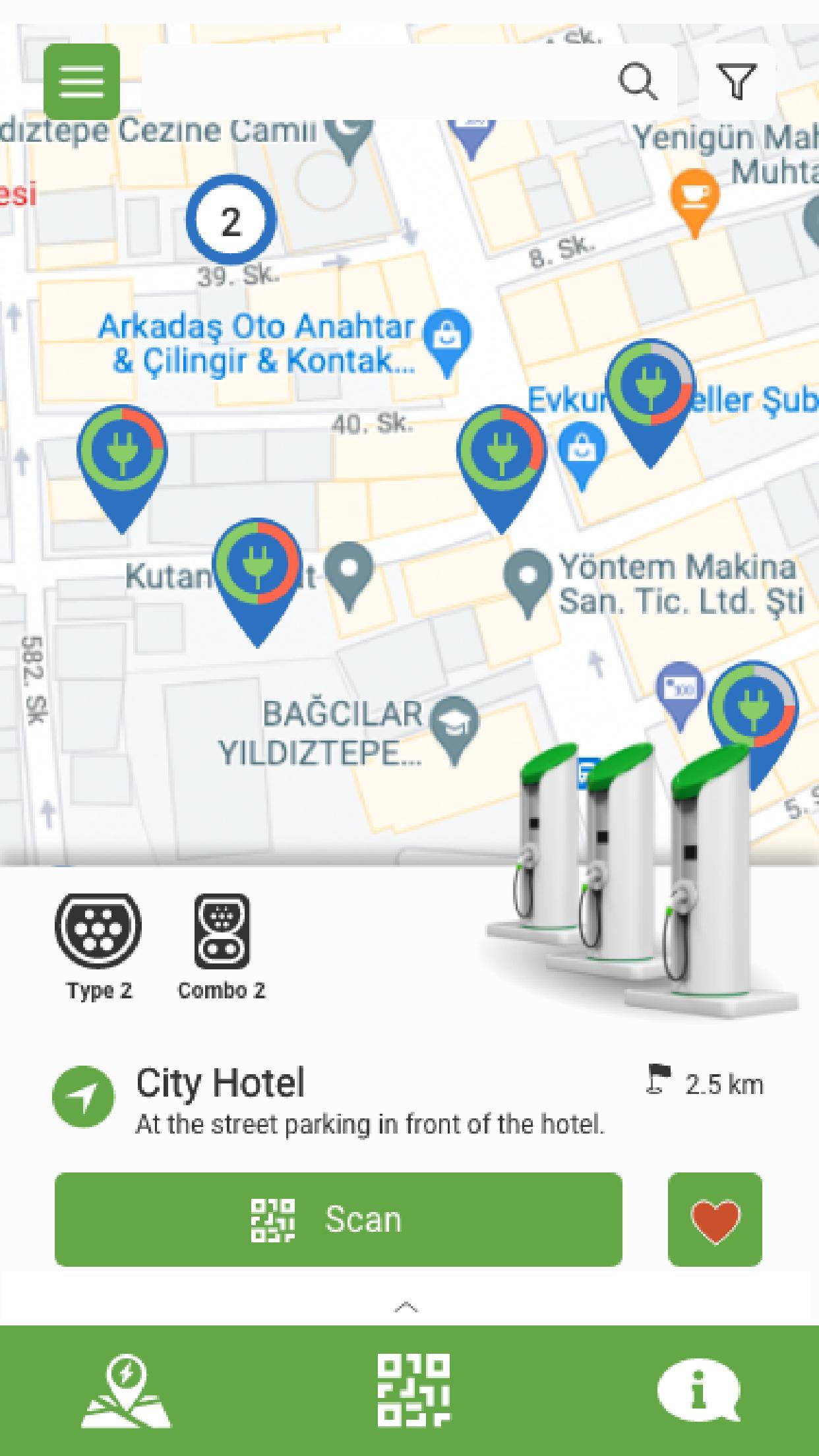The image size is (819, 1456).
Task: Open the QR scanner tab
Action: tap(413, 1389)
